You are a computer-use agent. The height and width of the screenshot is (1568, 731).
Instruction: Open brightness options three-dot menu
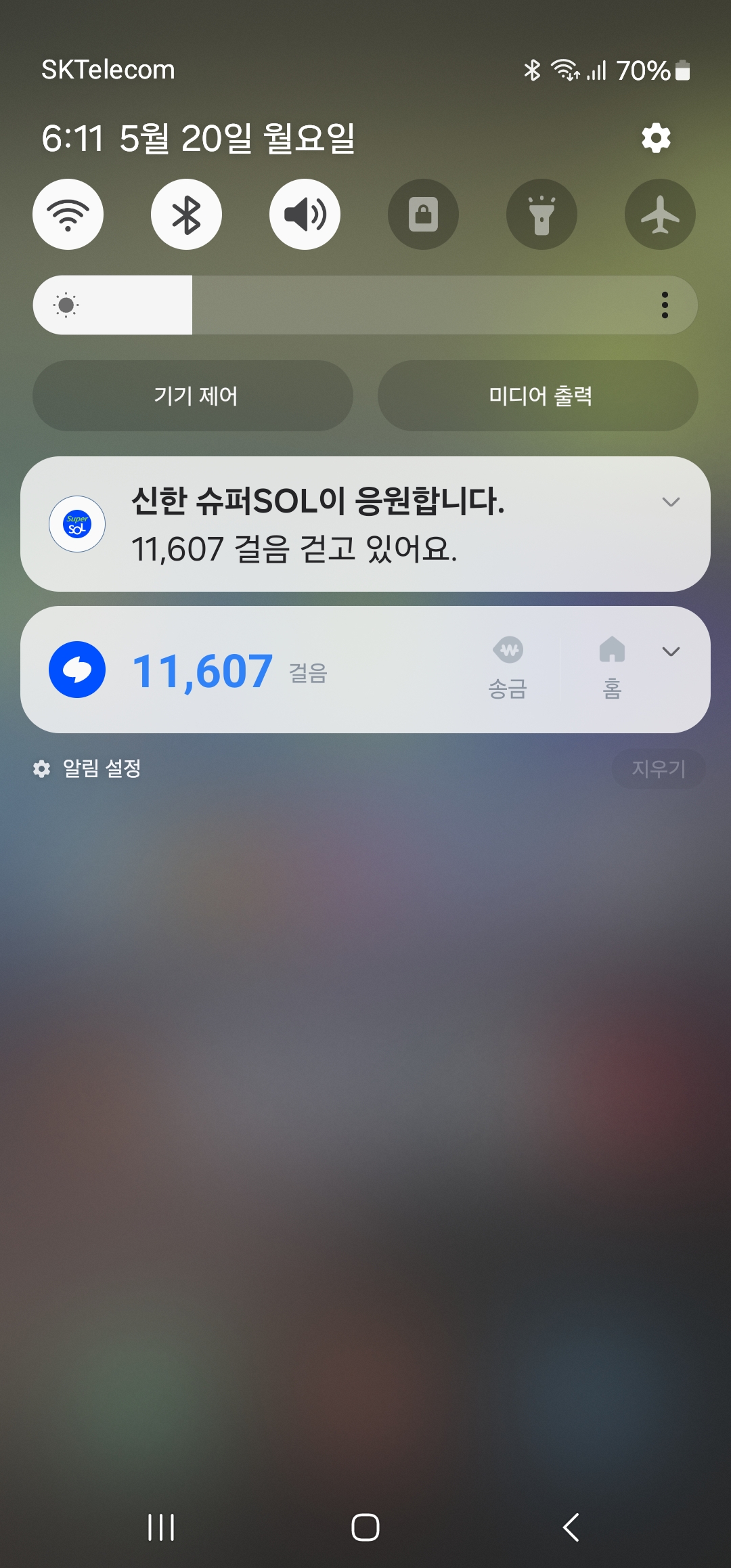(665, 305)
